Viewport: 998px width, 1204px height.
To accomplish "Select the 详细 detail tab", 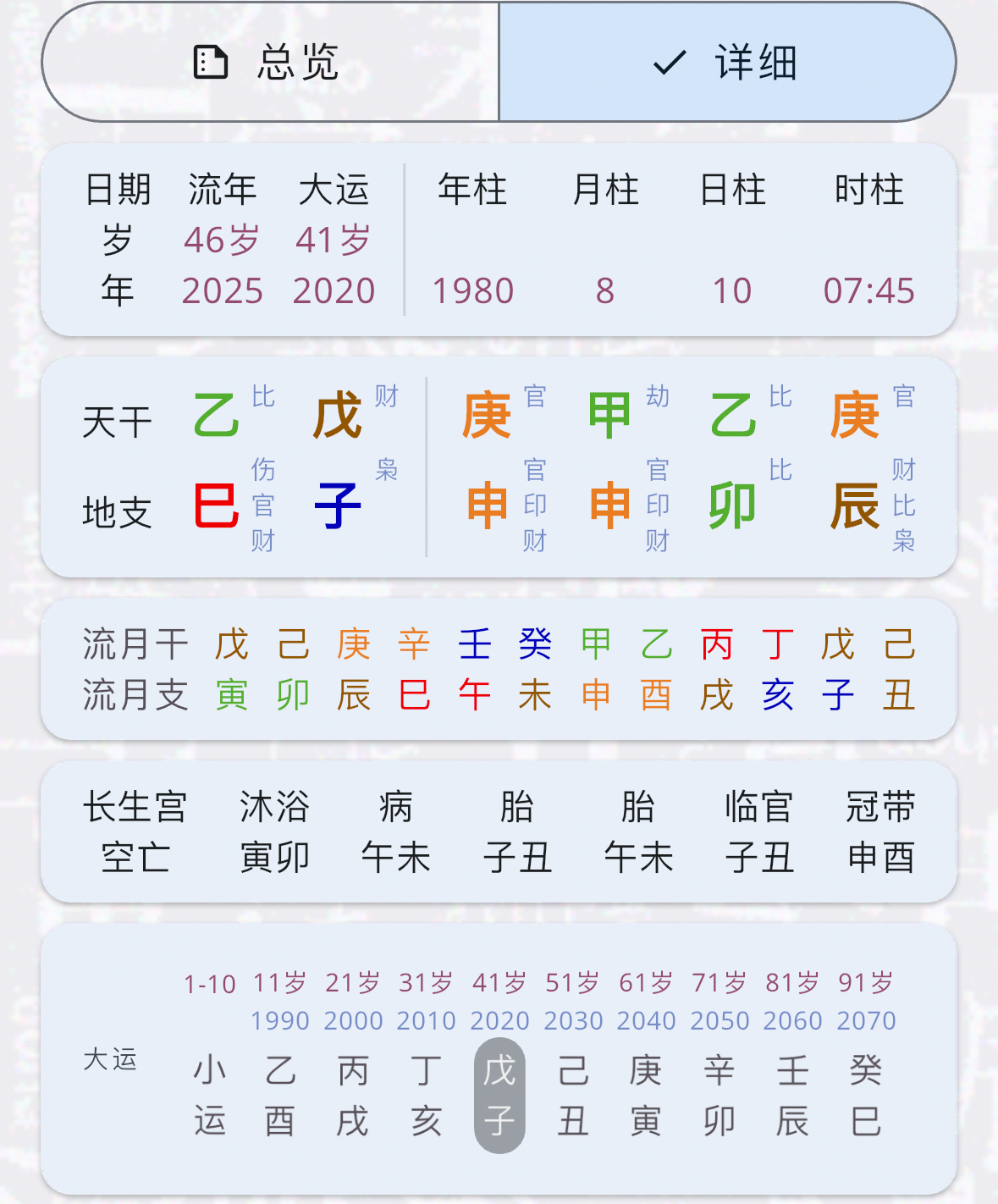I will tap(727, 63).
